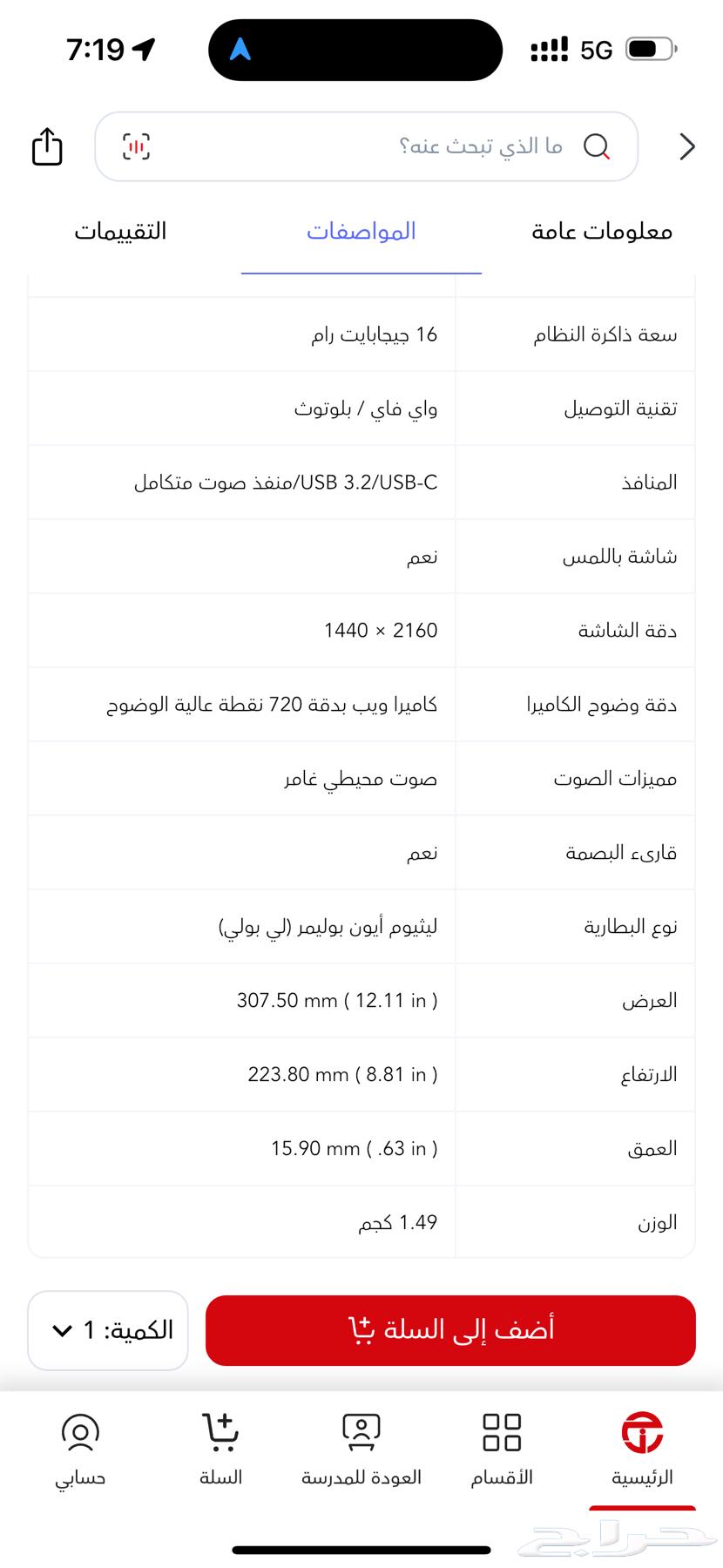
Task: Switch to the التقييمات tab
Action: [121, 231]
